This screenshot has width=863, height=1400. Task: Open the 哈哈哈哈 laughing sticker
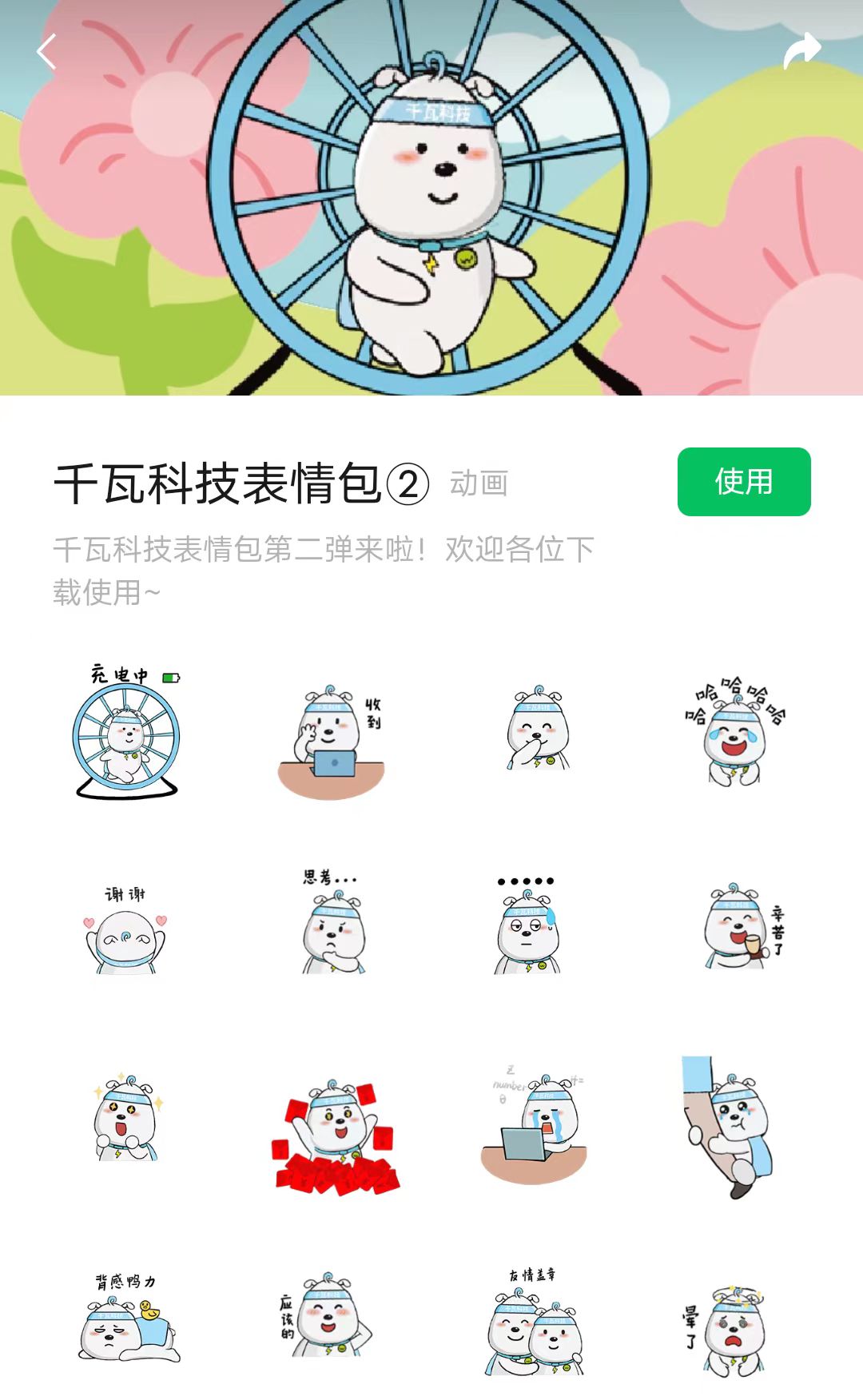[735, 732]
